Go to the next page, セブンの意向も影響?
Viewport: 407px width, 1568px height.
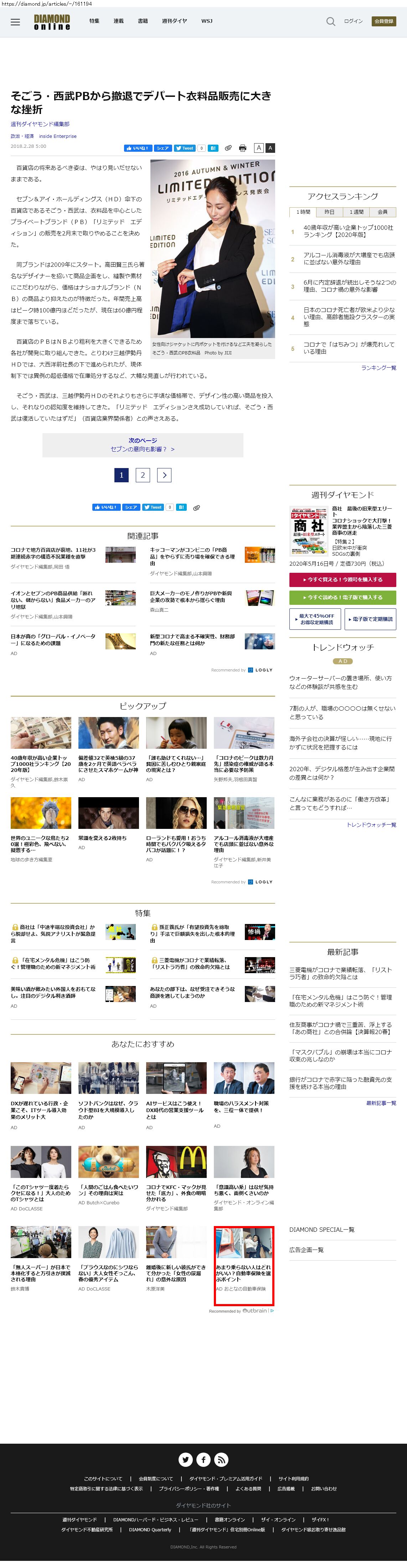coord(143,444)
